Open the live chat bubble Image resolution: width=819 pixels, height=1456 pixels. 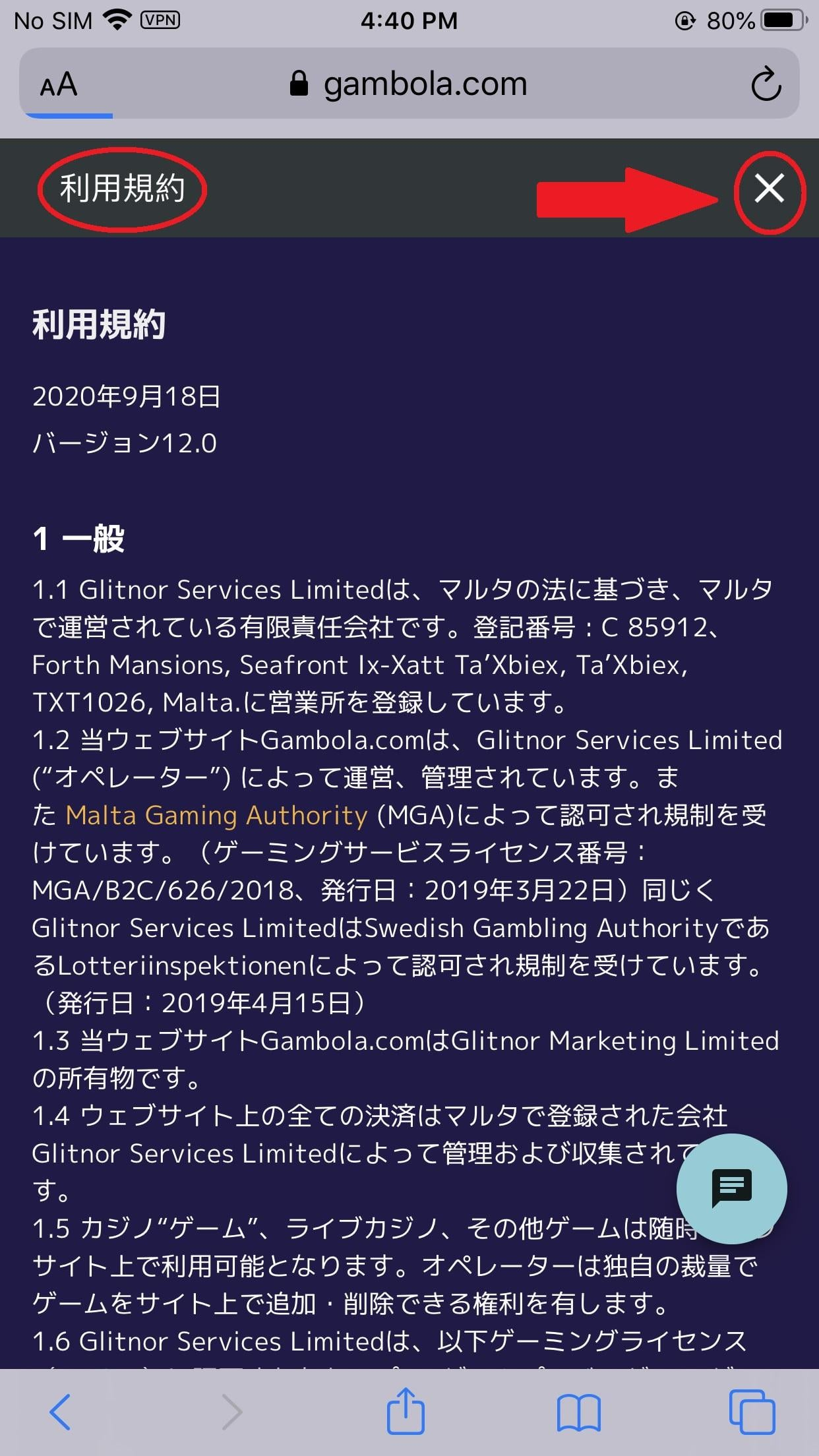click(x=731, y=1188)
